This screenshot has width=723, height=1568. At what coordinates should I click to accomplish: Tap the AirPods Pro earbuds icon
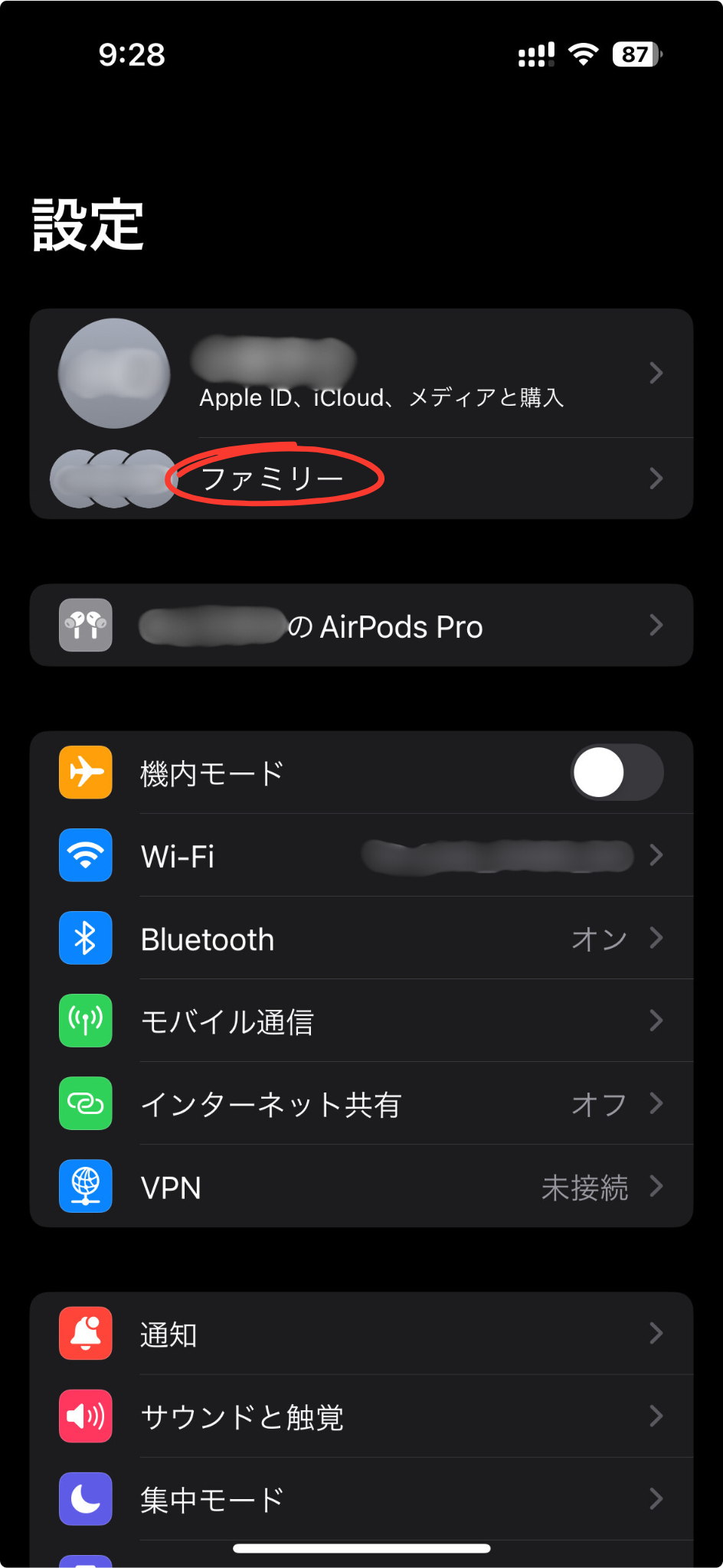click(85, 625)
